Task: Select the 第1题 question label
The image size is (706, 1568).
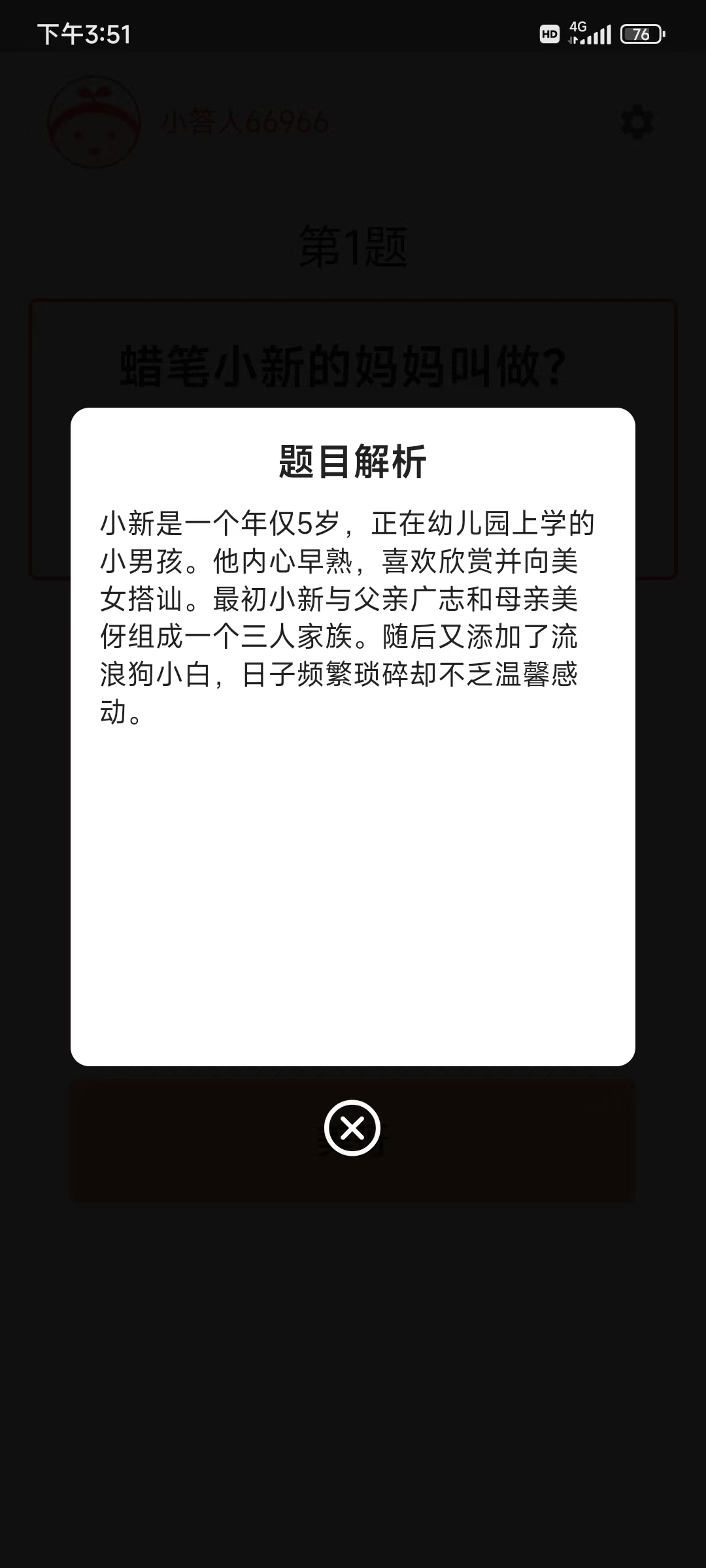Action: (352, 245)
